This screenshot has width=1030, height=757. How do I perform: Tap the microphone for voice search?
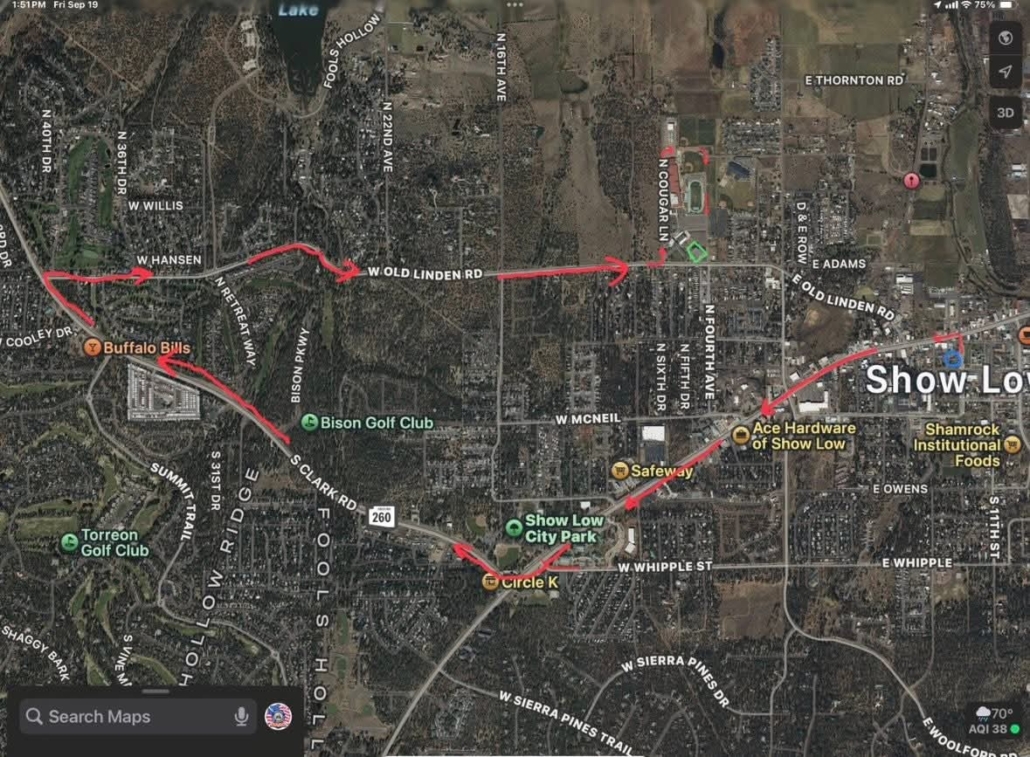click(x=241, y=716)
